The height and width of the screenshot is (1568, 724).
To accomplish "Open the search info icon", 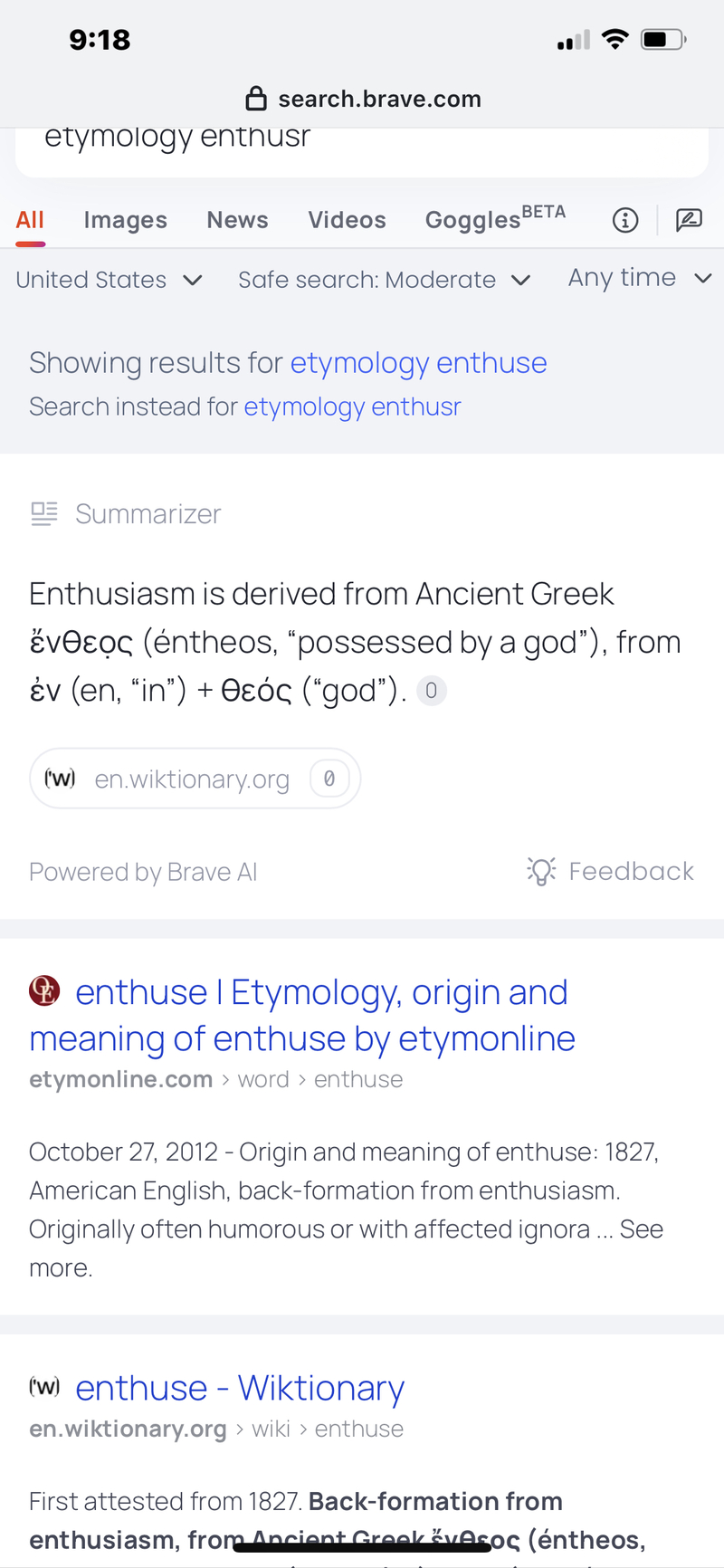I will coord(625,220).
